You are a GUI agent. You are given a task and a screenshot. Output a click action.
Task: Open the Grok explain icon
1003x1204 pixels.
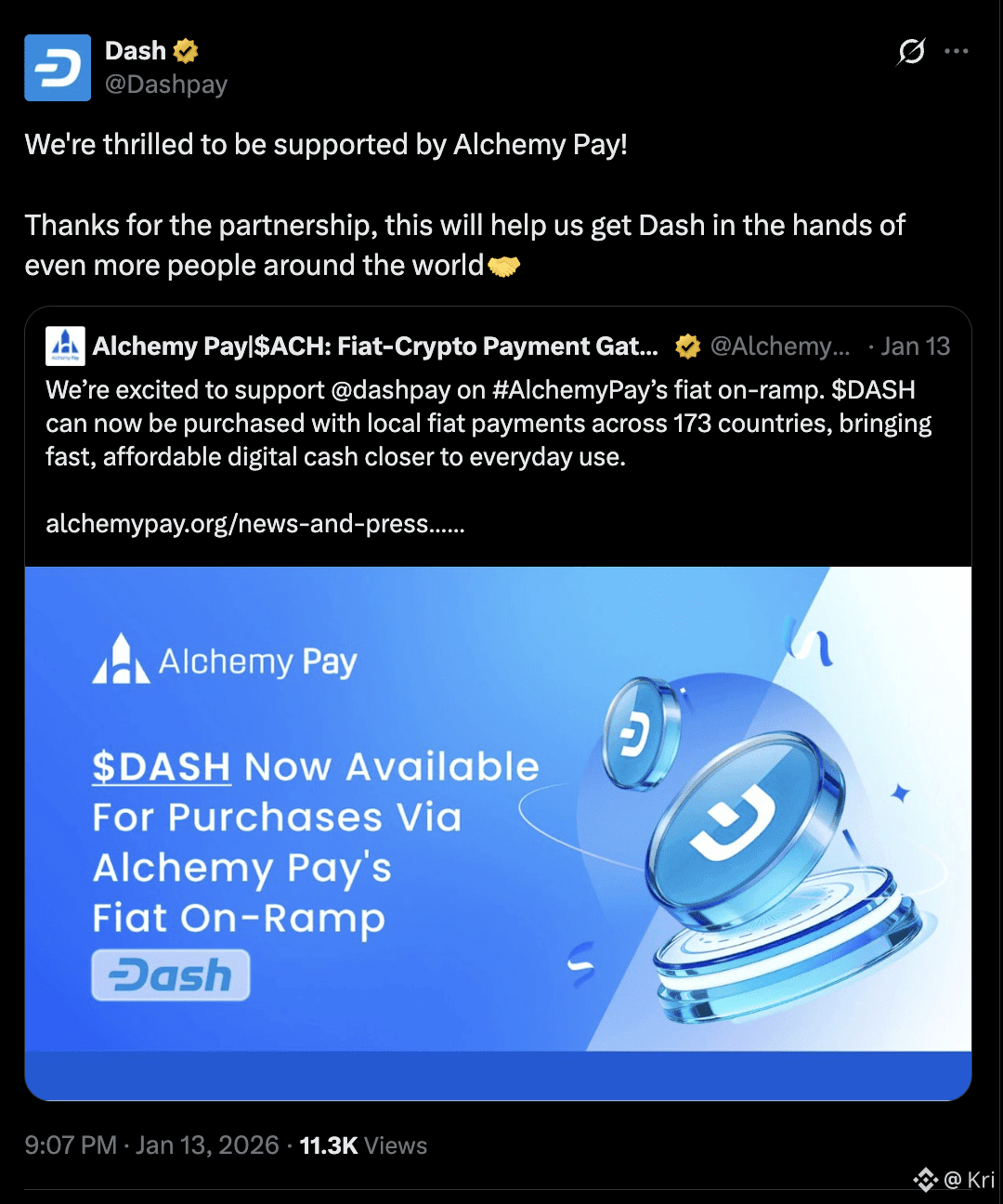(x=911, y=51)
